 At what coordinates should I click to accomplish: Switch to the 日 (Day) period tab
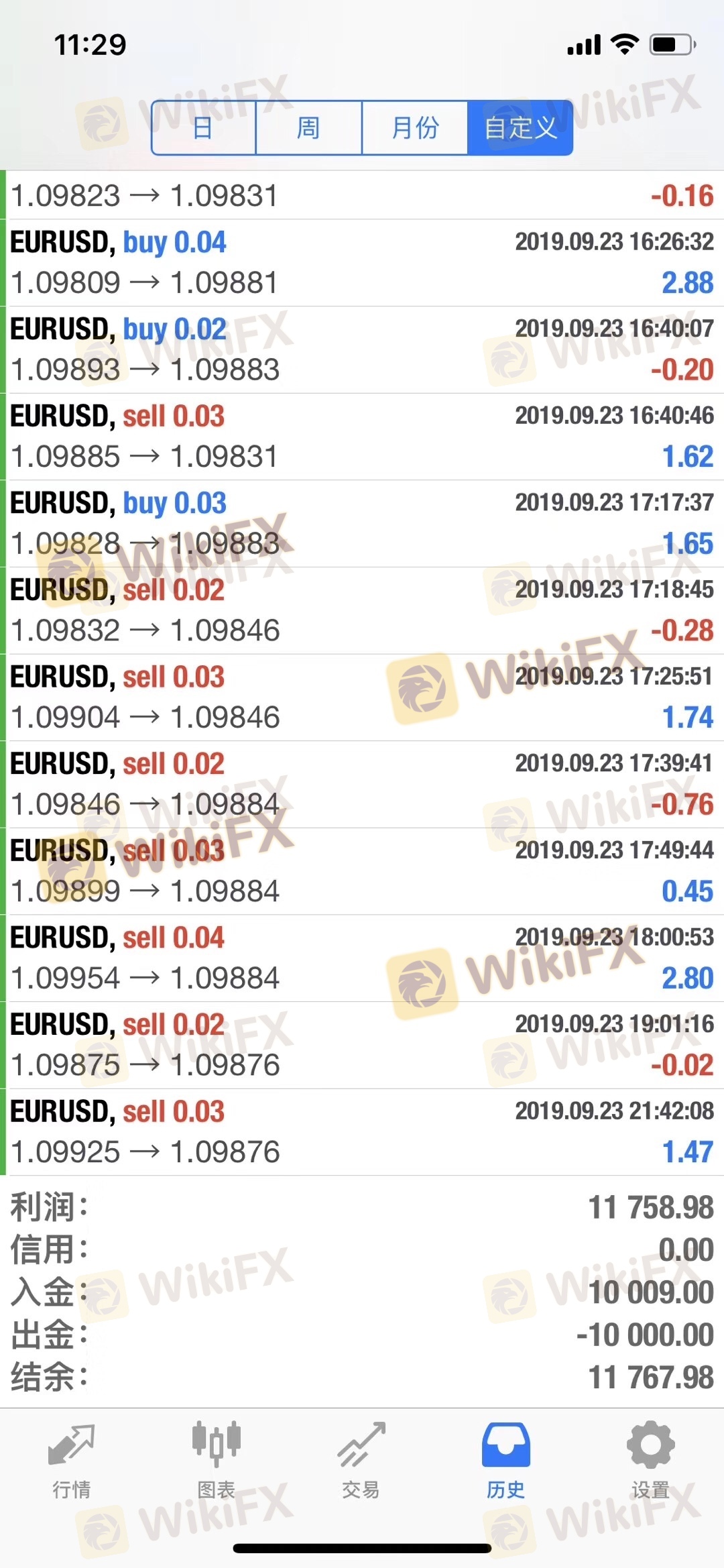tap(204, 127)
